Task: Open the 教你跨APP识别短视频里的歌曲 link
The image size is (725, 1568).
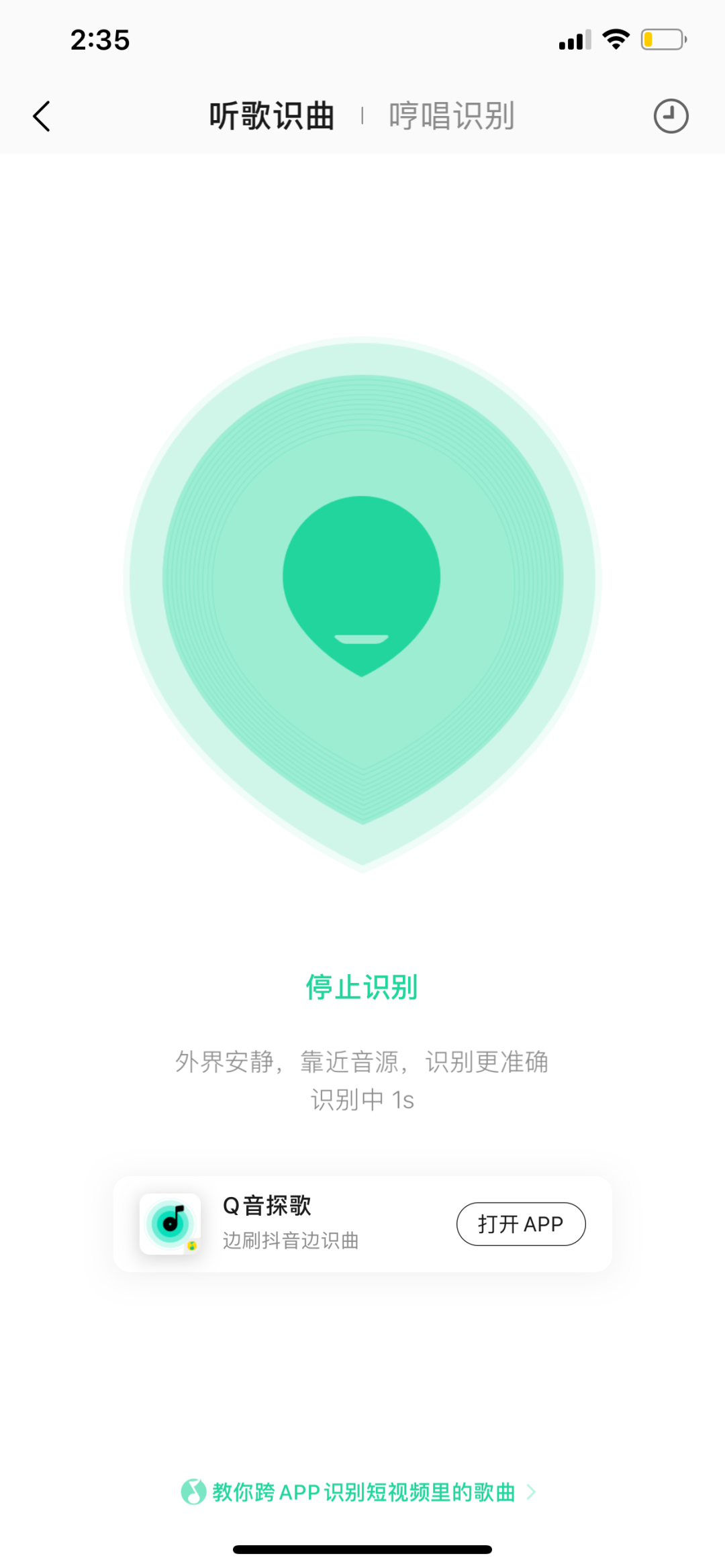Action: pos(362,1492)
